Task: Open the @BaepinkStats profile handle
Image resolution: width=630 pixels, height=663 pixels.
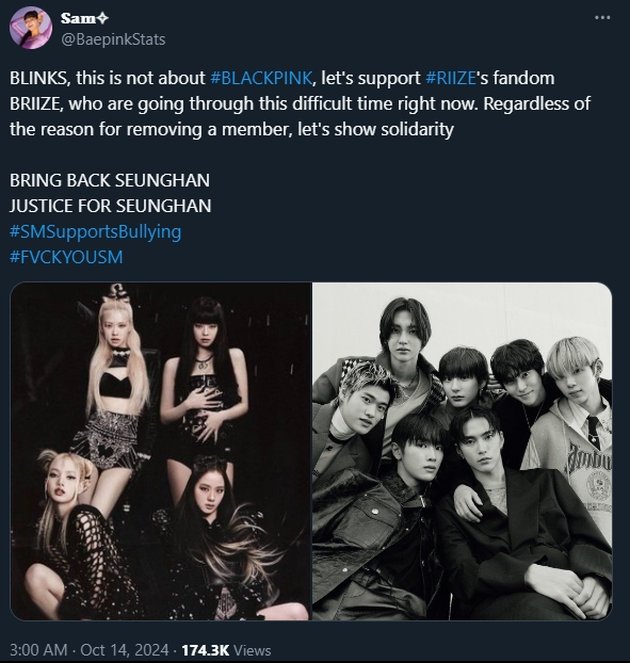Action: point(113,39)
